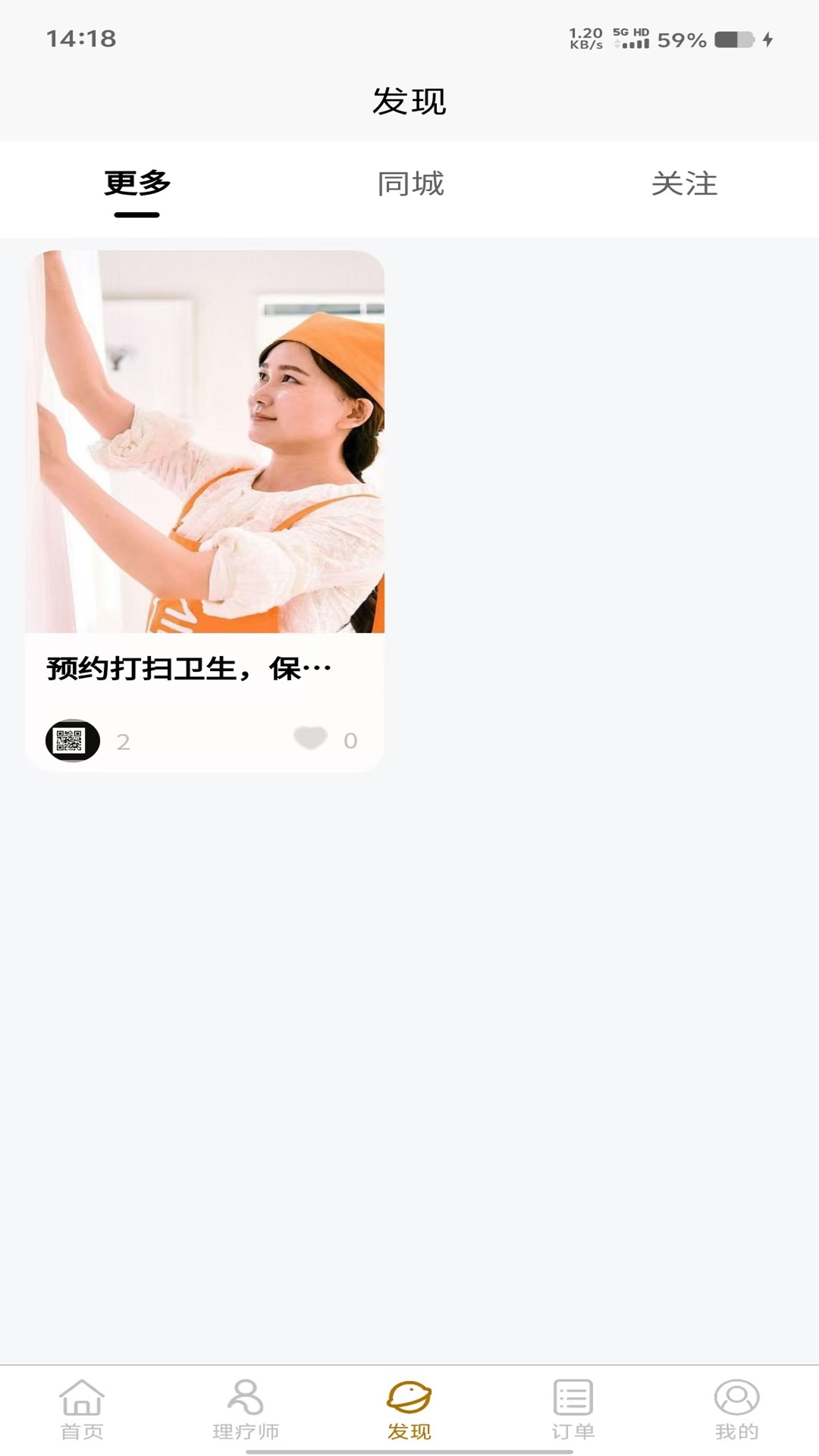
Task: Open the post author's avatar
Action: 73,740
